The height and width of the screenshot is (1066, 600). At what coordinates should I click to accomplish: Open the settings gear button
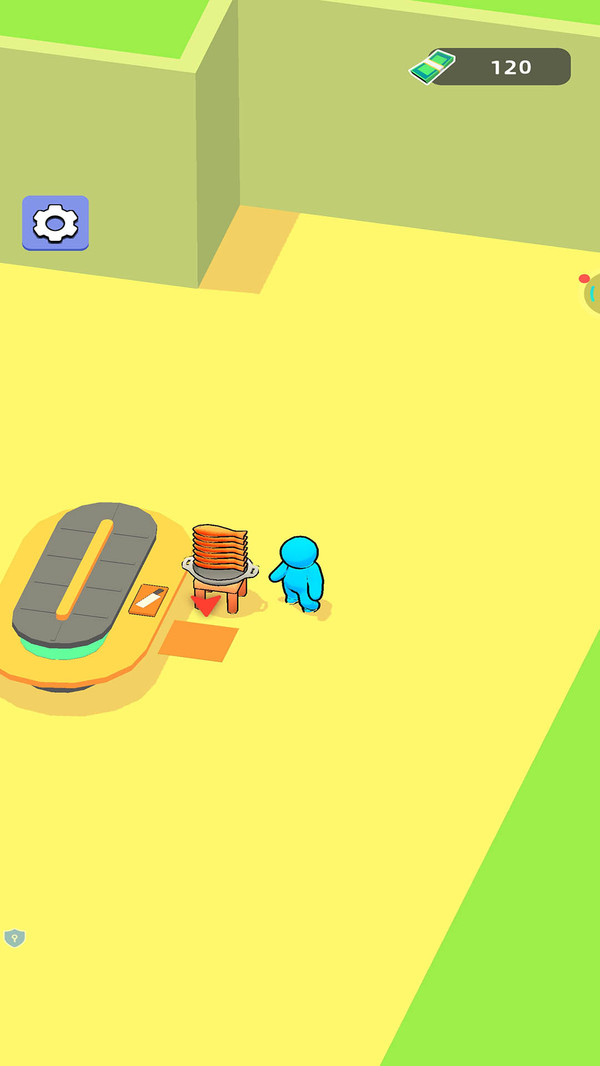pyautogui.click(x=55, y=222)
